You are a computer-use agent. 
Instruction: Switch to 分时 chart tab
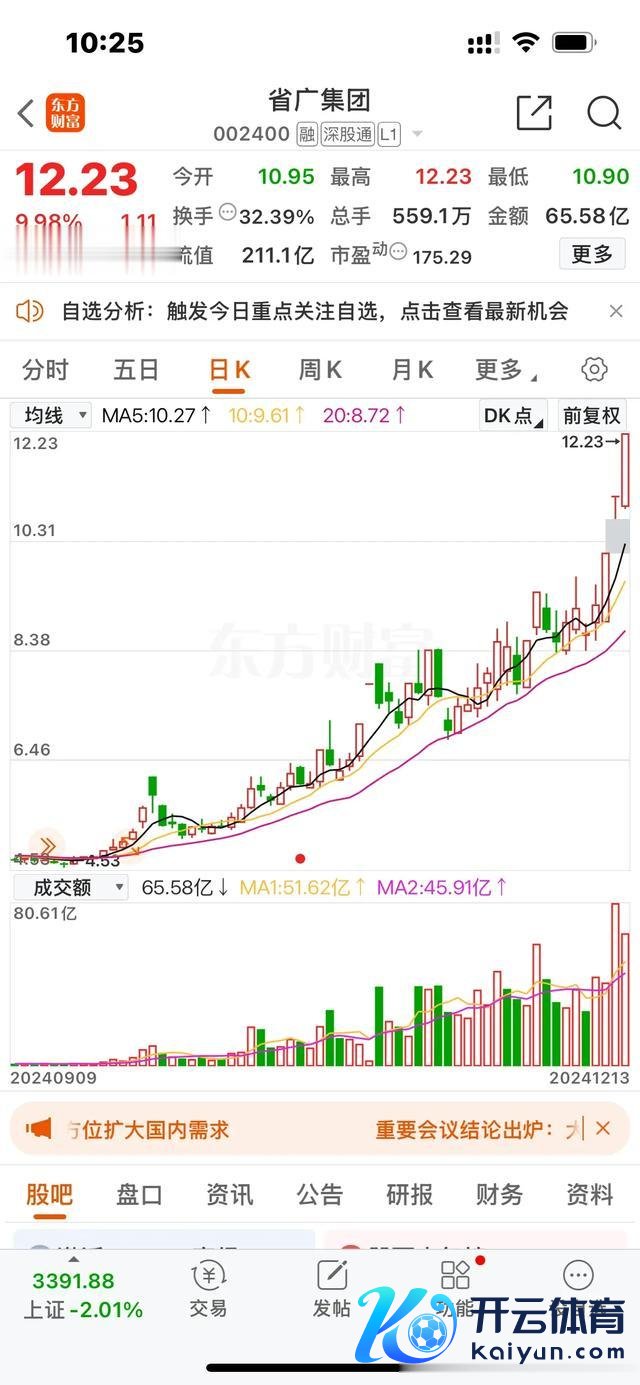[45, 370]
